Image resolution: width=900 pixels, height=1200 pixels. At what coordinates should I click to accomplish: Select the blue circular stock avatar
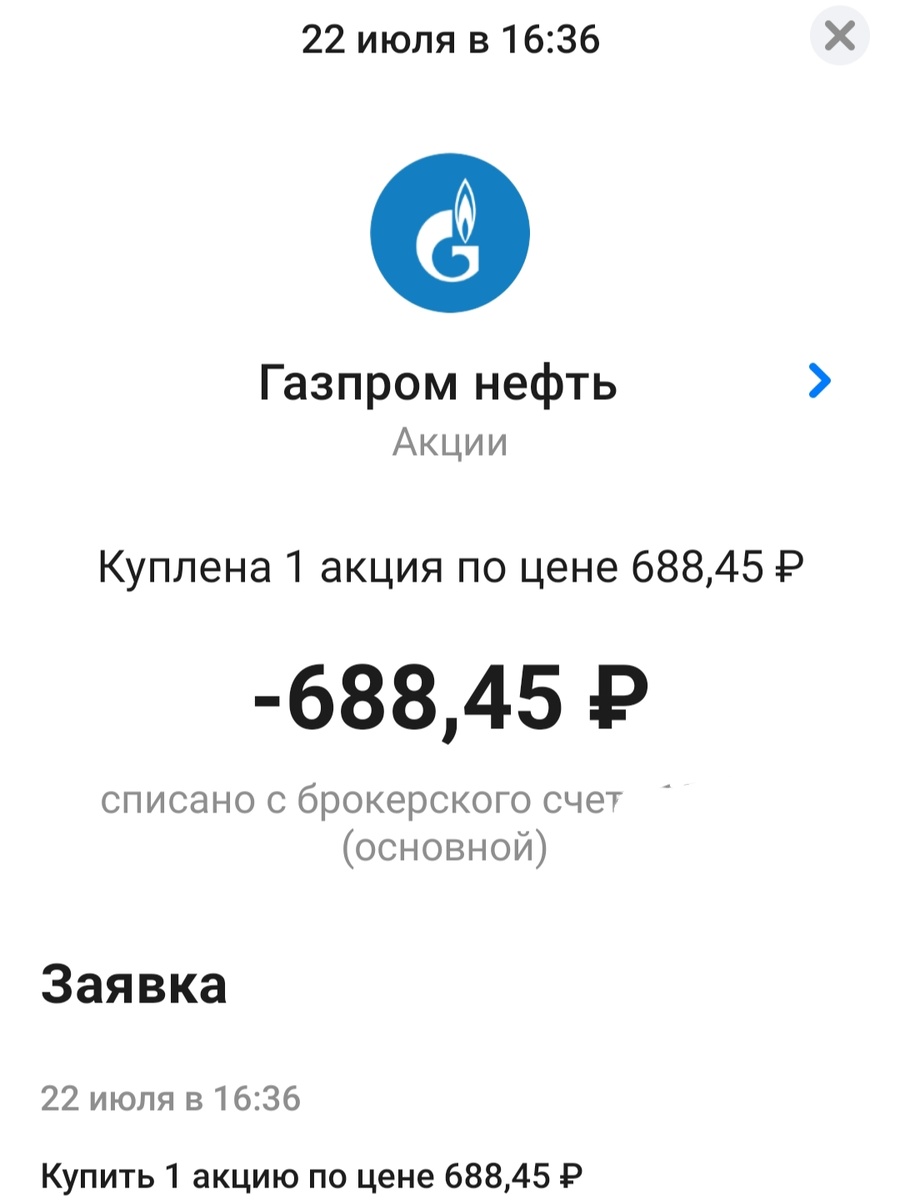pyautogui.click(x=449, y=232)
